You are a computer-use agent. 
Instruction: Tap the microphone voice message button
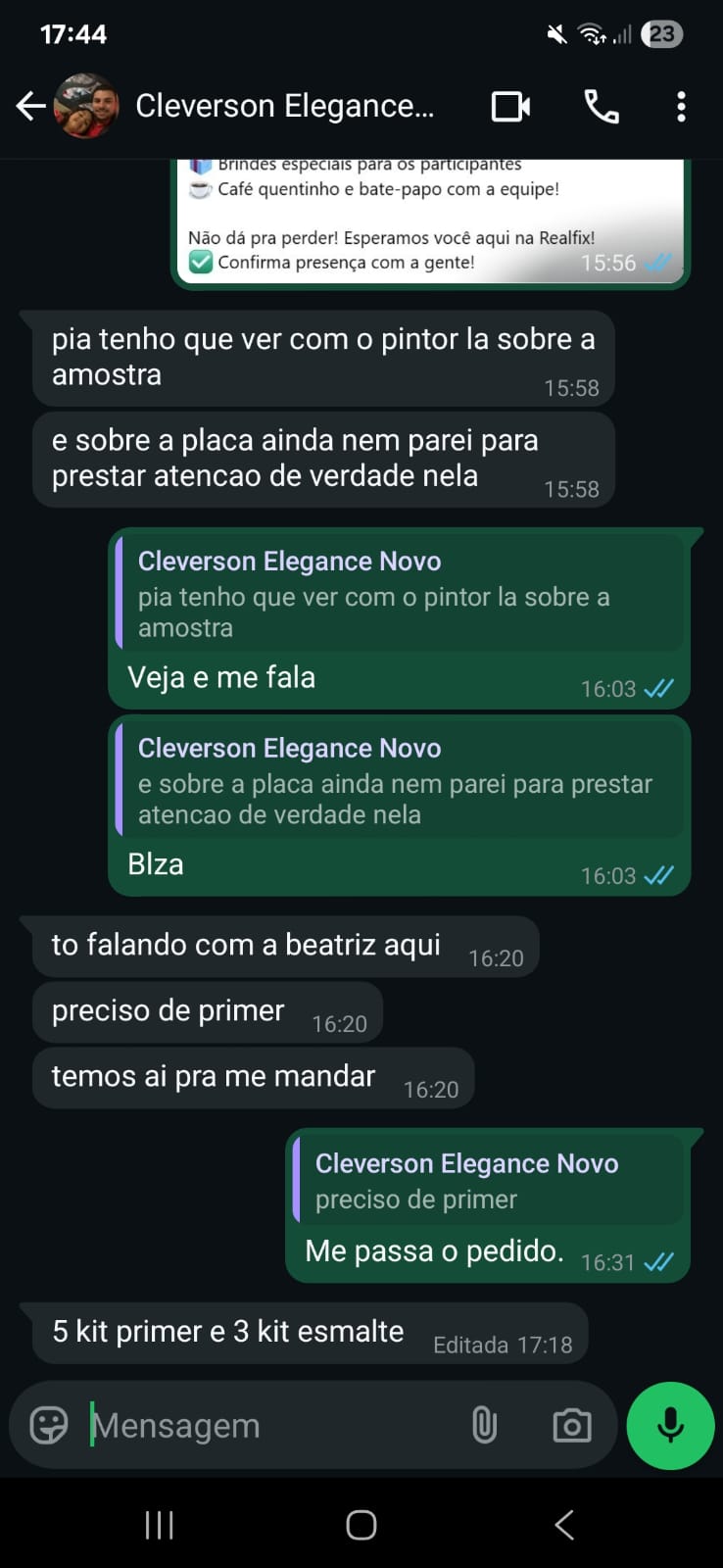click(x=670, y=1425)
